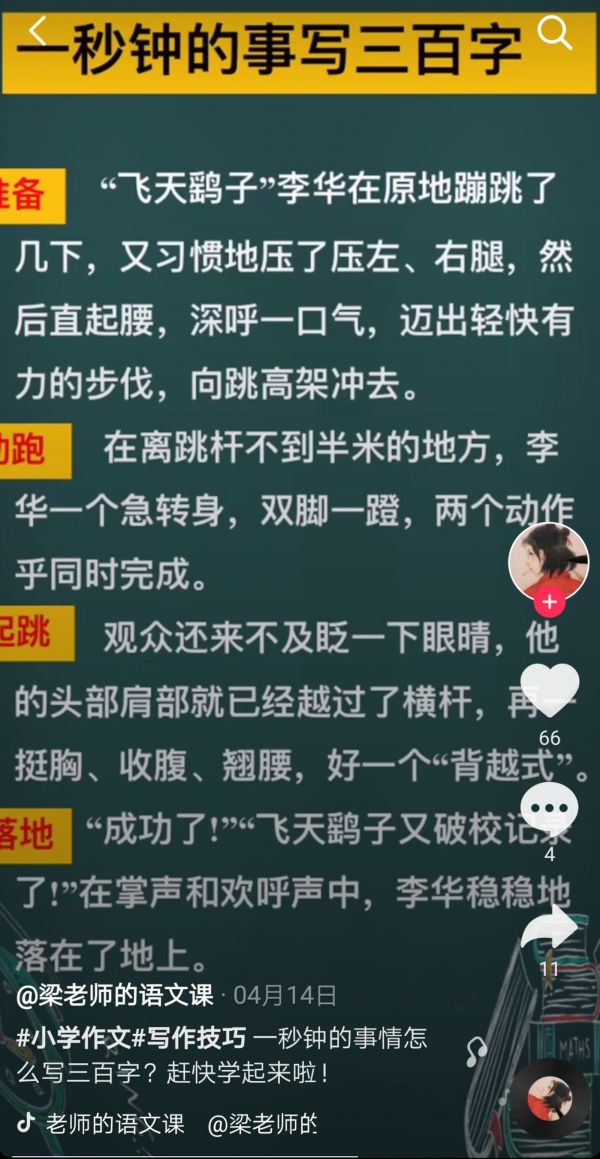The width and height of the screenshot is (600, 1159).
Task: Share this video with the arrow icon
Action: tap(549, 929)
